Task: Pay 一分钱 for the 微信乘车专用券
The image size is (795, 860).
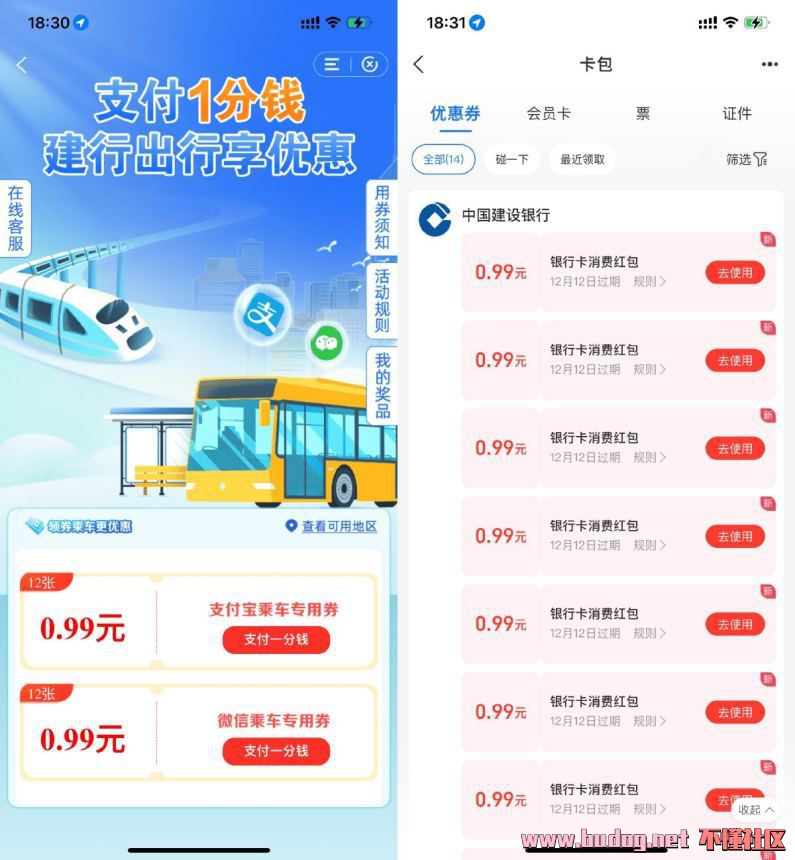Action: pos(276,751)
